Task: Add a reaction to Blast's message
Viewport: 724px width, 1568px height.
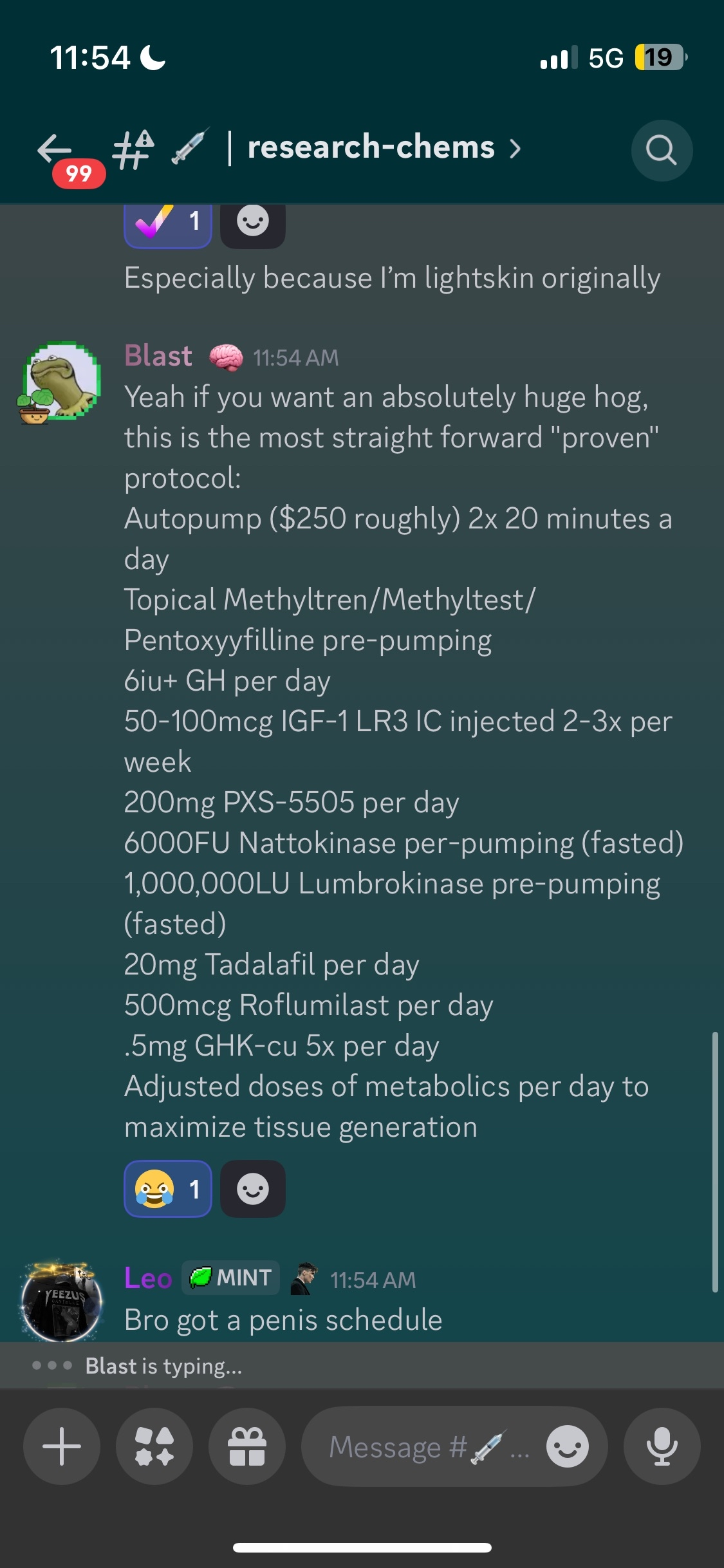Action: click(252, 1189)
